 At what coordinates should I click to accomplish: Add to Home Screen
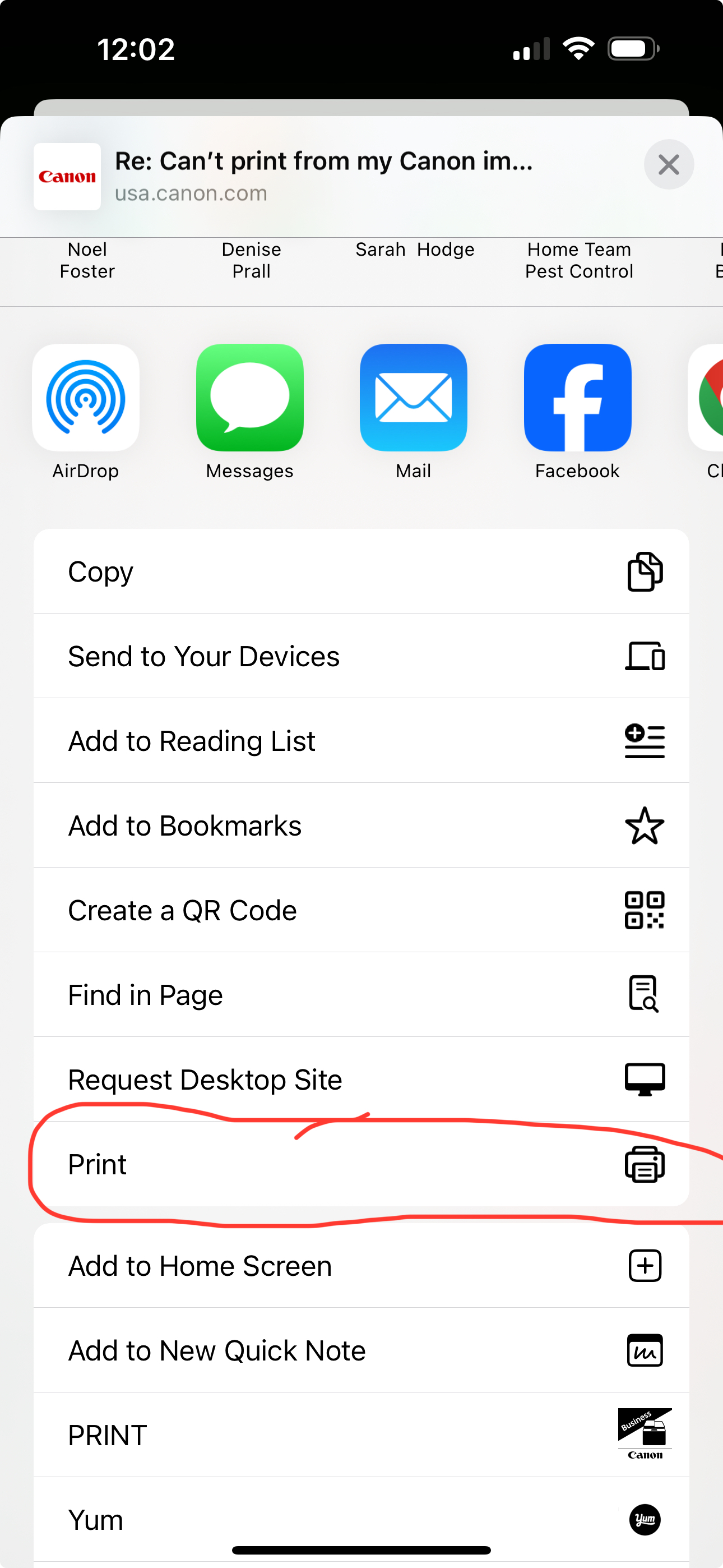click(x=361, y=1266)
